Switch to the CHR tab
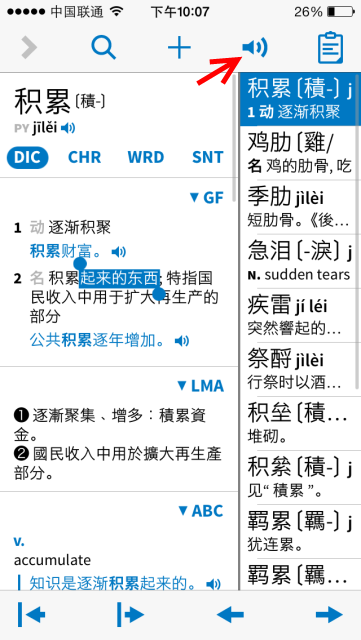The width and height of the screenshot is (361, 640). 85,157
